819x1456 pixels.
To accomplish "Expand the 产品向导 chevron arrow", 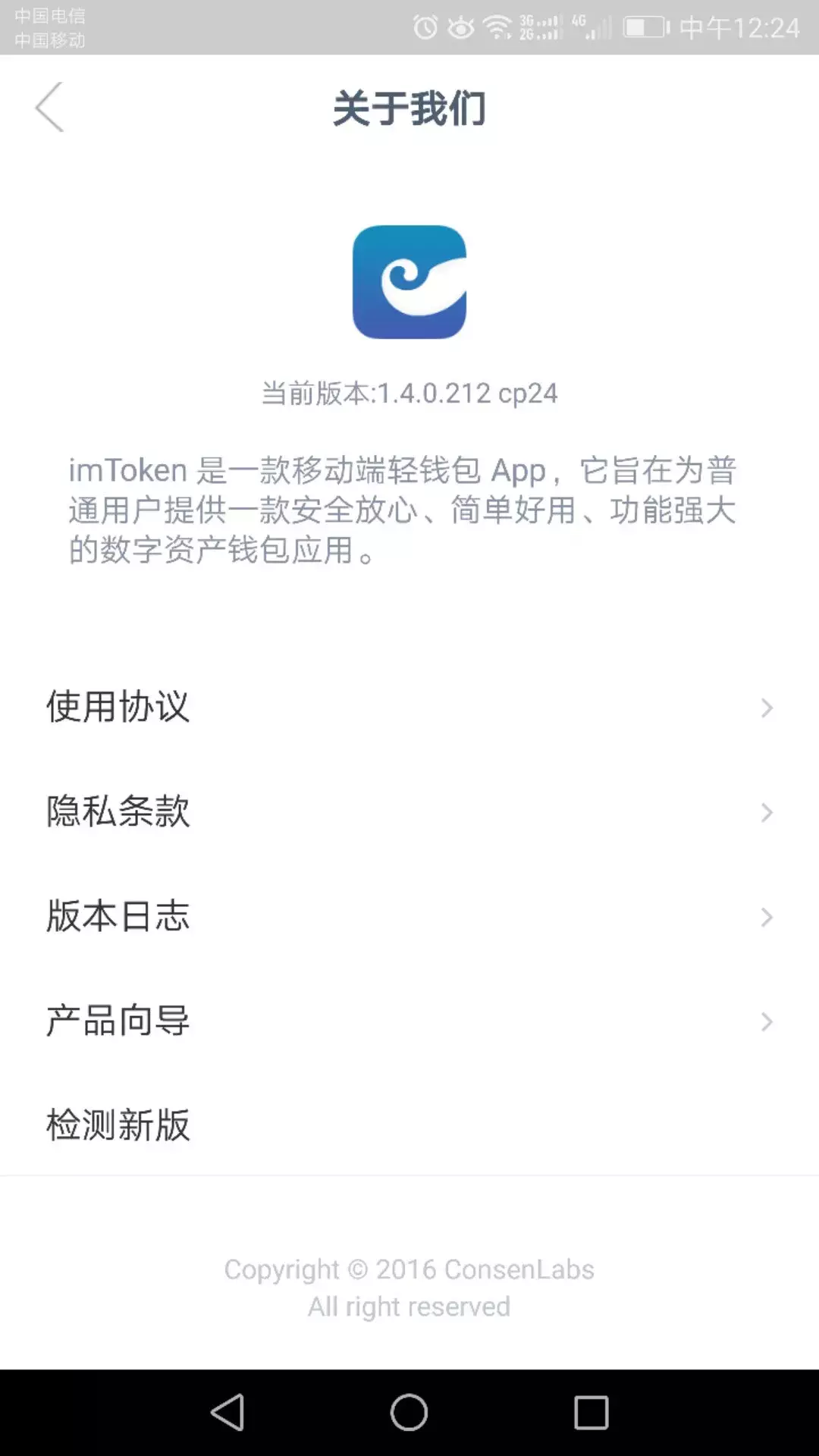I will [766, 1021].
